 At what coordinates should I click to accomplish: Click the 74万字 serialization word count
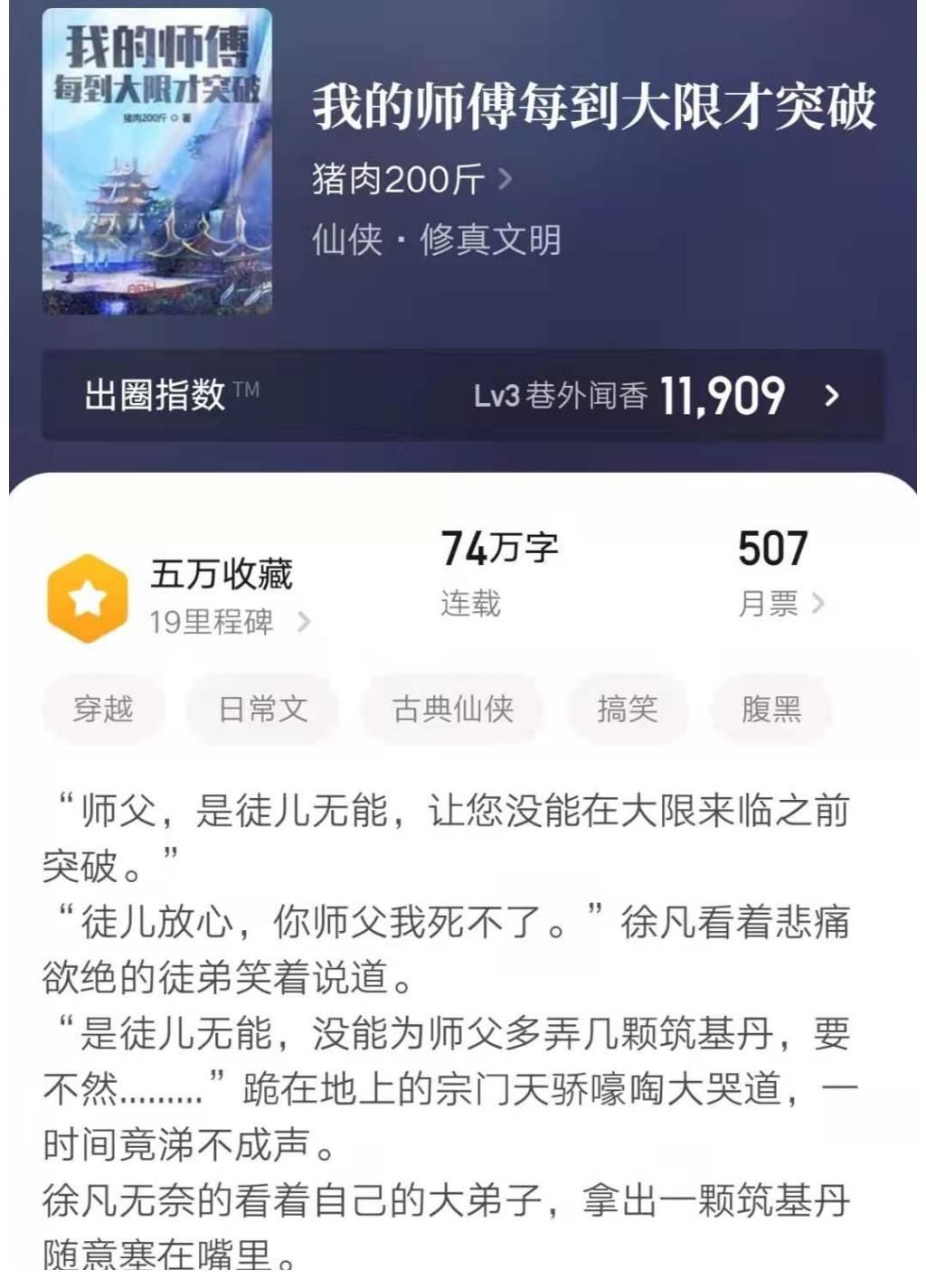point(499,550)
